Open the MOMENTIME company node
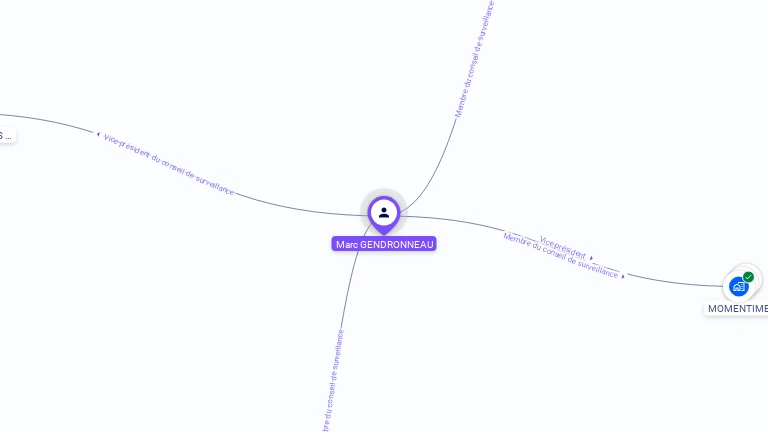 tap(739, 286)
